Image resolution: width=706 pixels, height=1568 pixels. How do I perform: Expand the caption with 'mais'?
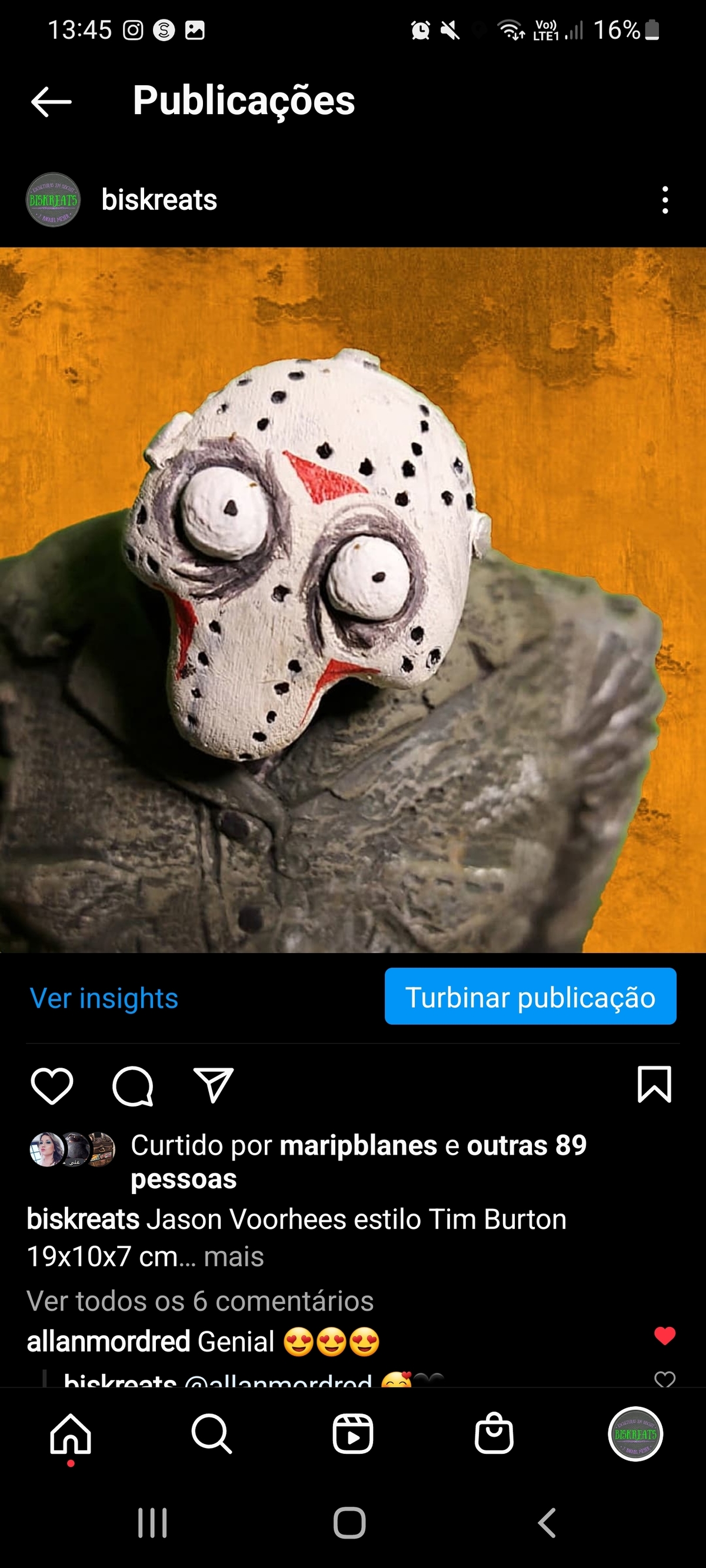(x=234, y=1257)
